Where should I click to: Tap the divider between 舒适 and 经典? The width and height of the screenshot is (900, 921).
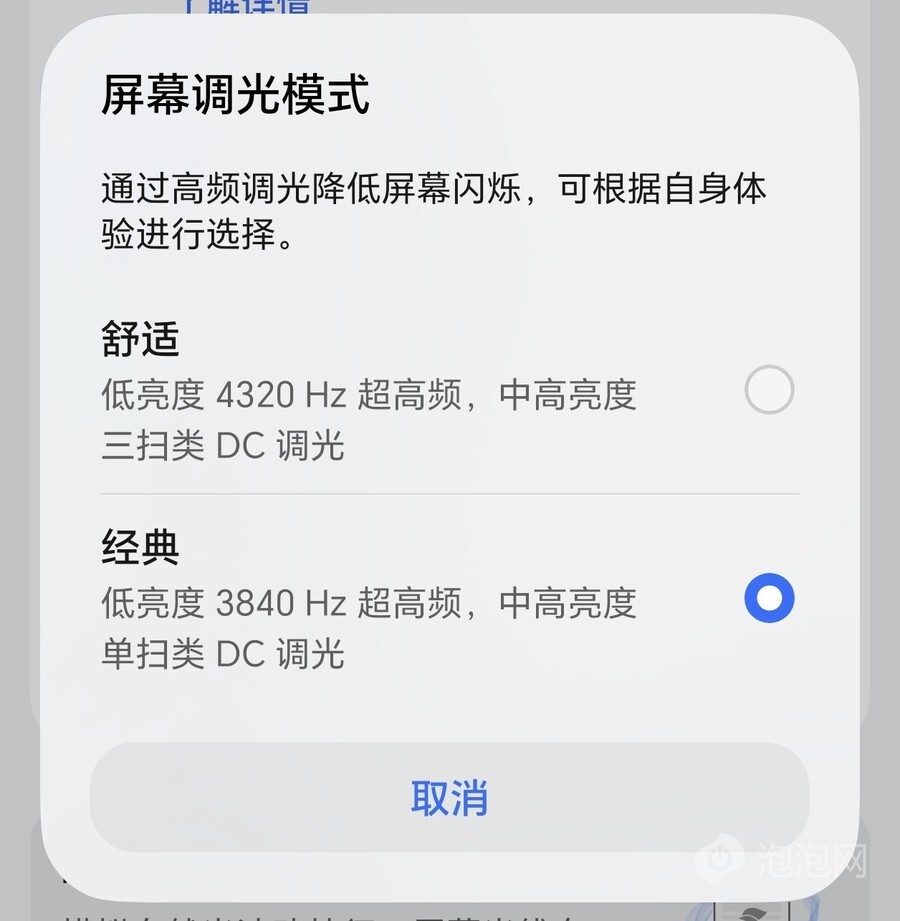450,490
